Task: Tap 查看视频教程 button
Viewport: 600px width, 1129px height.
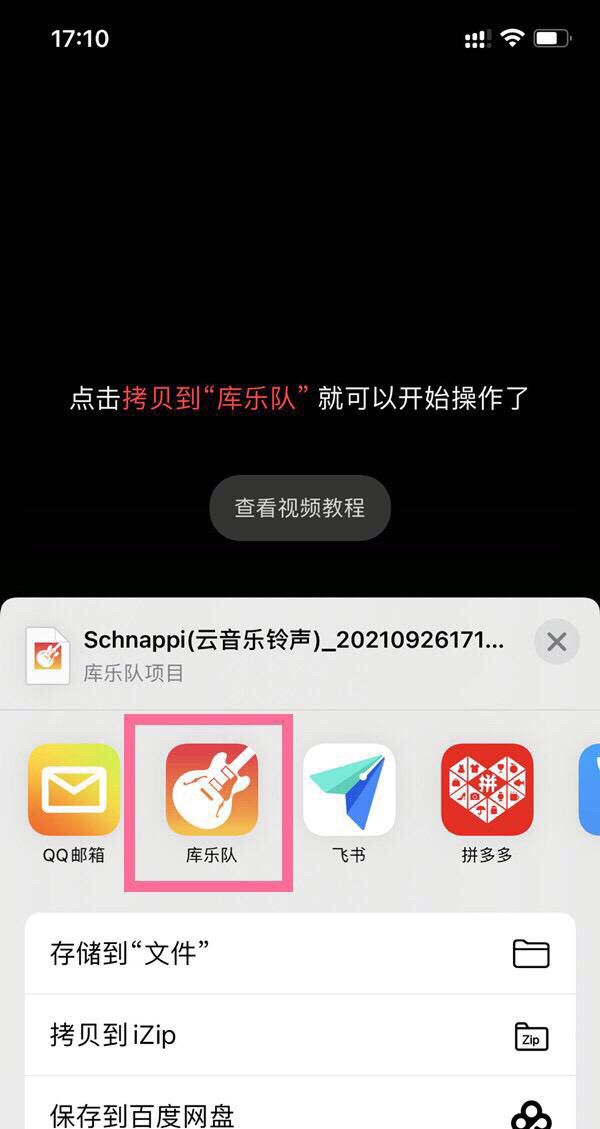Action: 299,508
